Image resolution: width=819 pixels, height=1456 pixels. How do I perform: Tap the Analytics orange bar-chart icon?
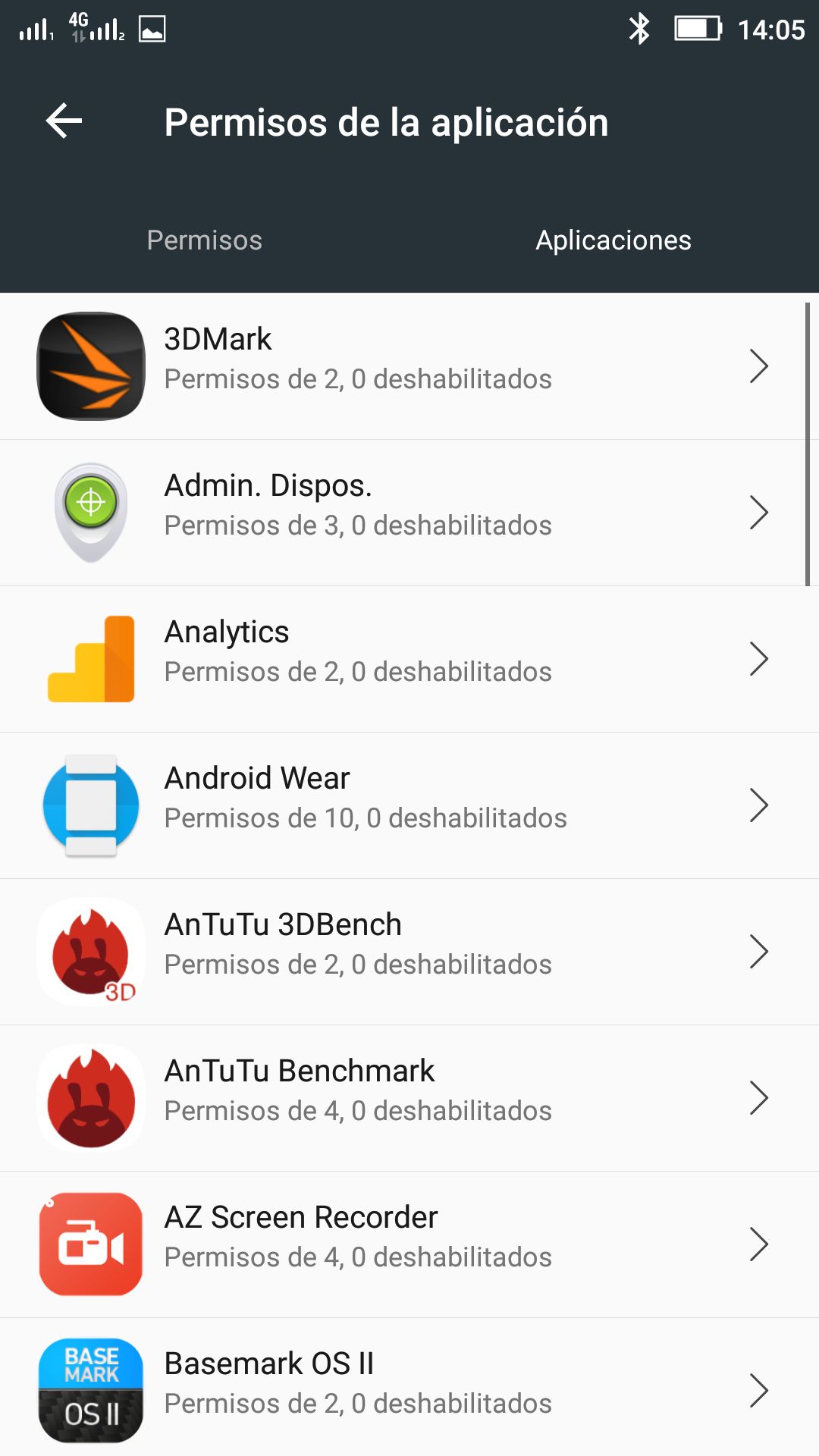tap(90, 658)
